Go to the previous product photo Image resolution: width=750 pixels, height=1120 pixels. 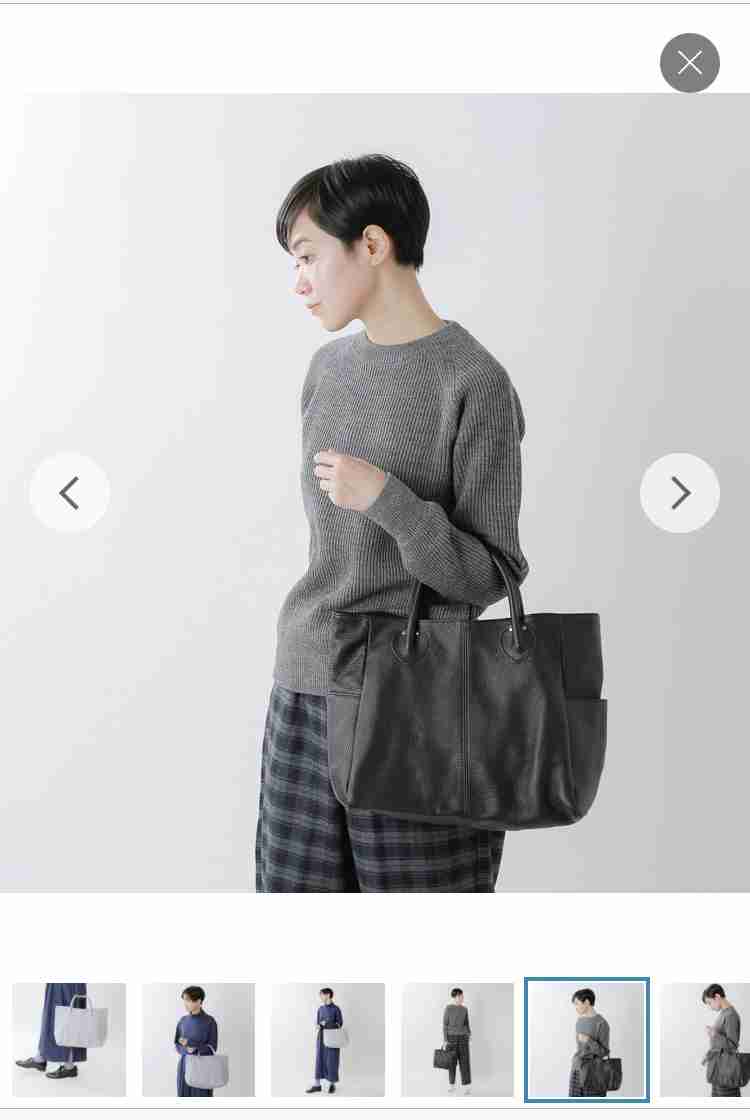click(x=69, y=492)
